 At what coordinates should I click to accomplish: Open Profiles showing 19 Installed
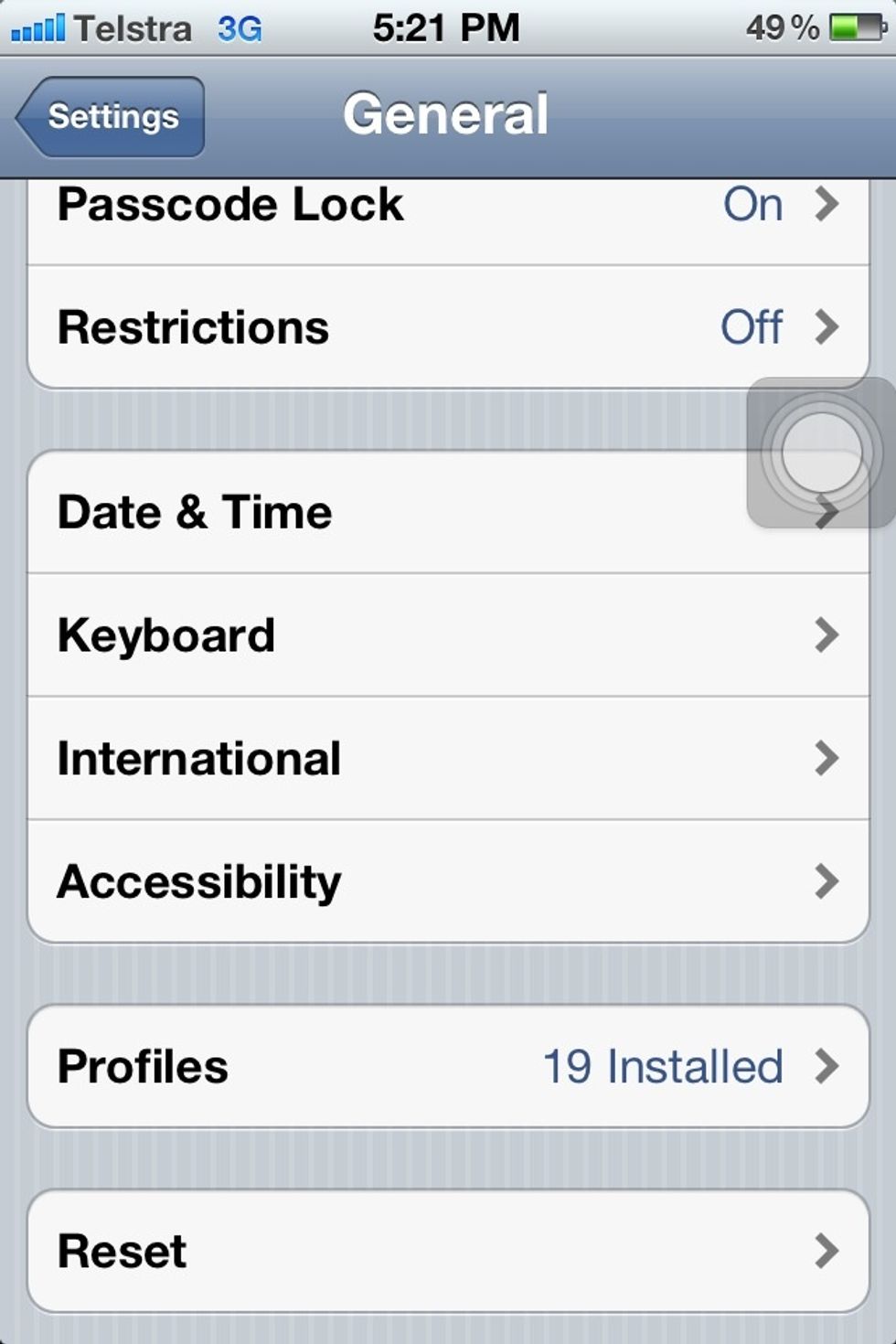point(448,1066)
